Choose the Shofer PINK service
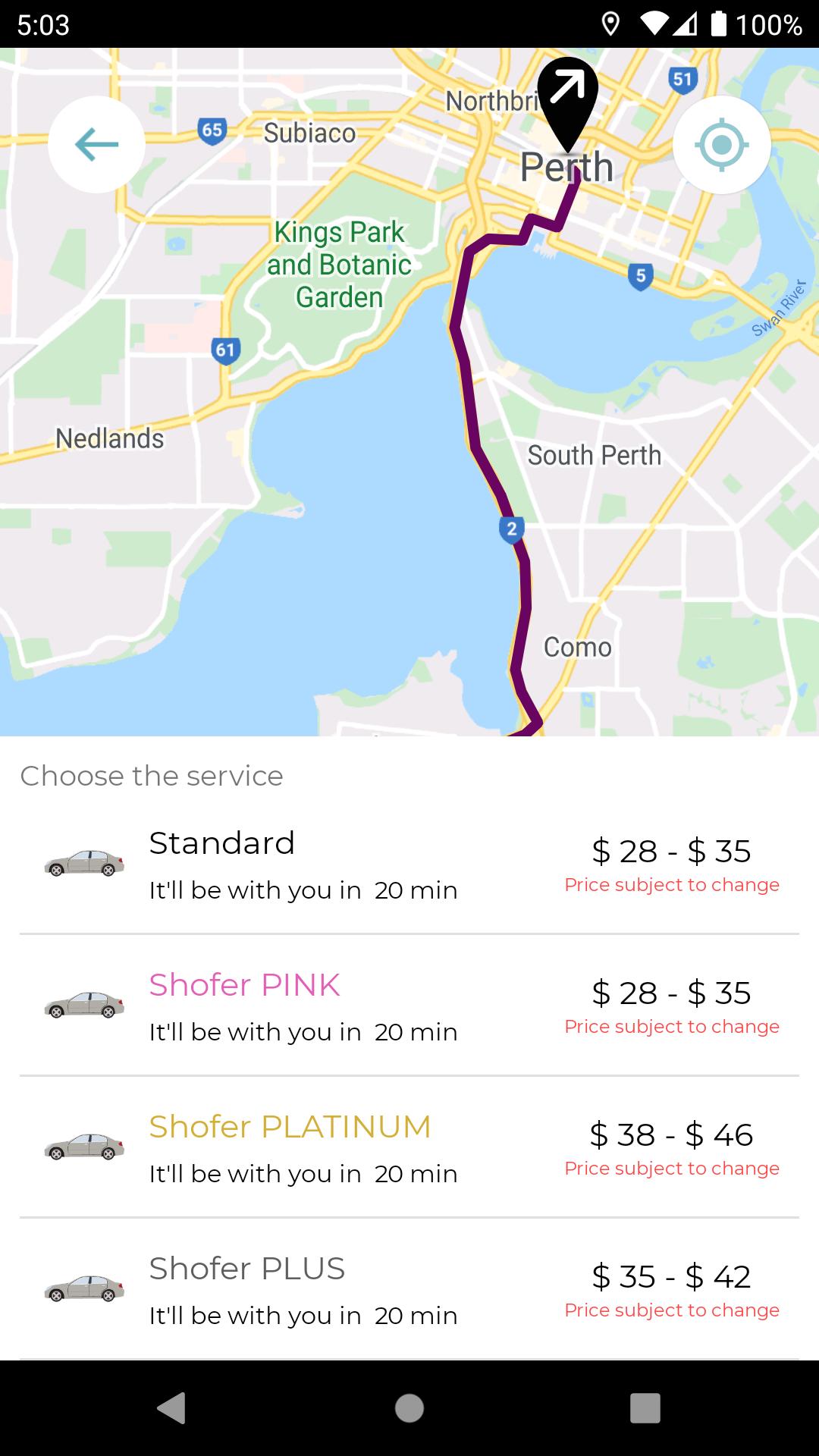 point(409,1006)
